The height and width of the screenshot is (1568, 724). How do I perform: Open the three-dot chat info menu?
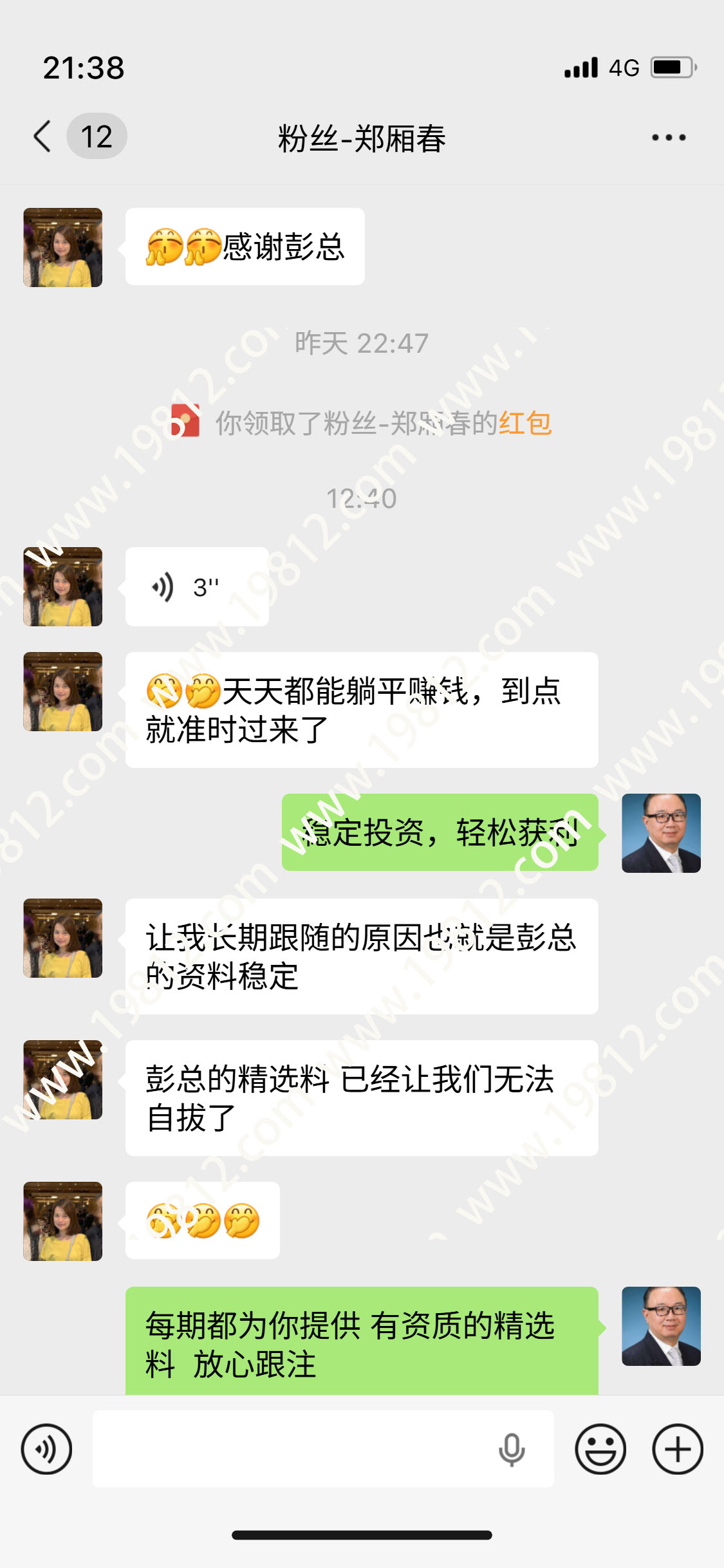[x=669, y=137]
